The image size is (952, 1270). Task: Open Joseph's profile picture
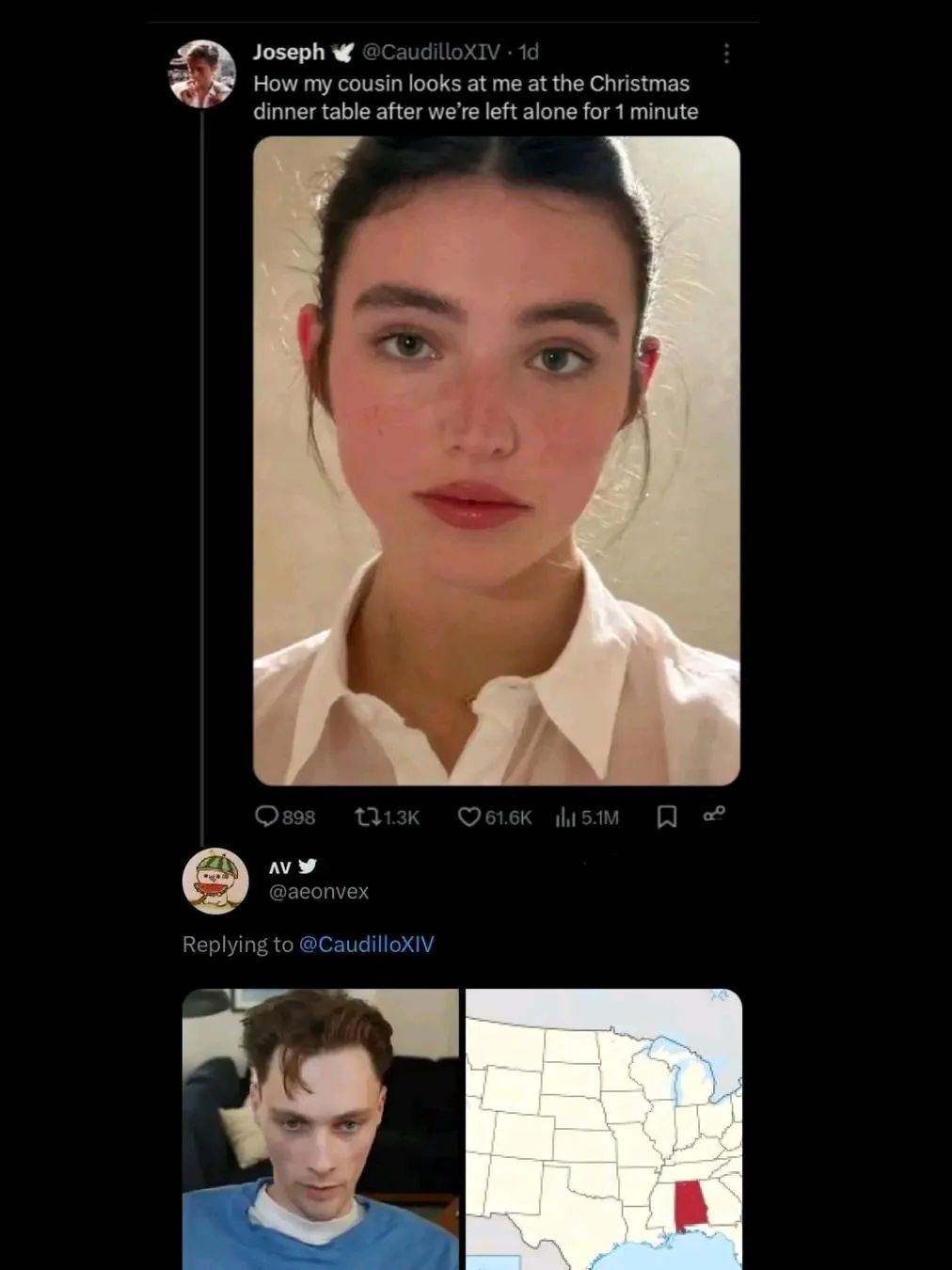tap(201, 74)
